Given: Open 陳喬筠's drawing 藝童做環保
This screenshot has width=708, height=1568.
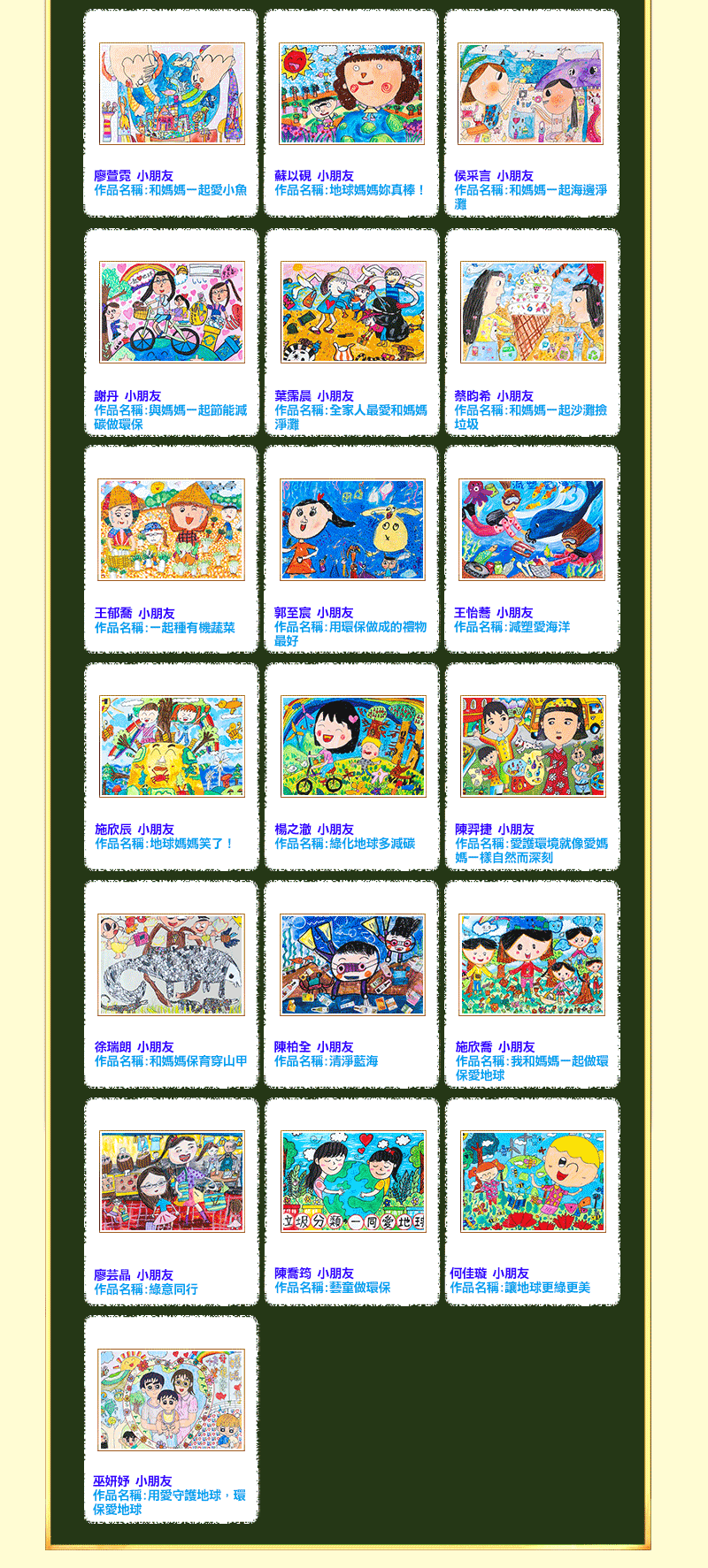Looking at the screenshot, I should [353, 1182].
